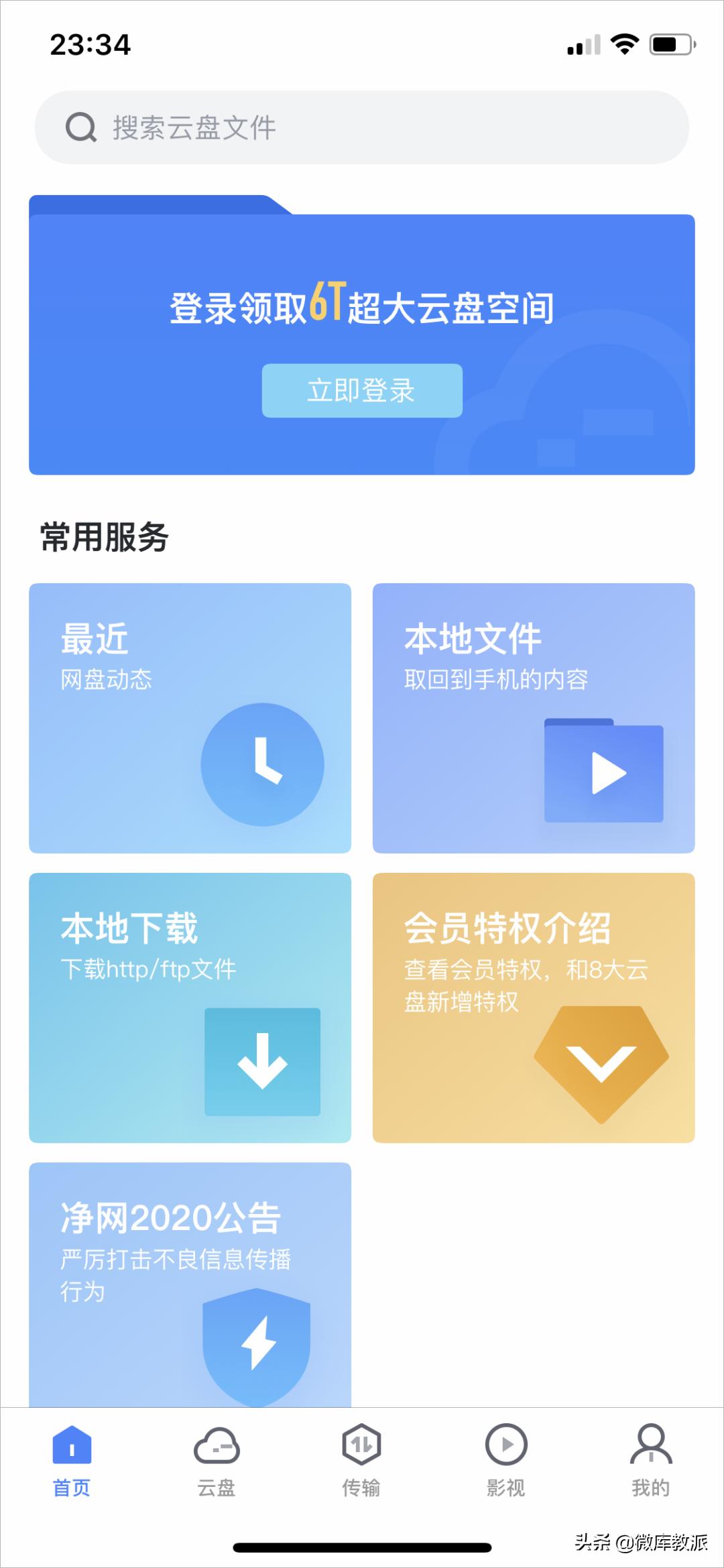Open the 净网2020公告 announcement
724x1568 pixels.
pos(190,1254)
